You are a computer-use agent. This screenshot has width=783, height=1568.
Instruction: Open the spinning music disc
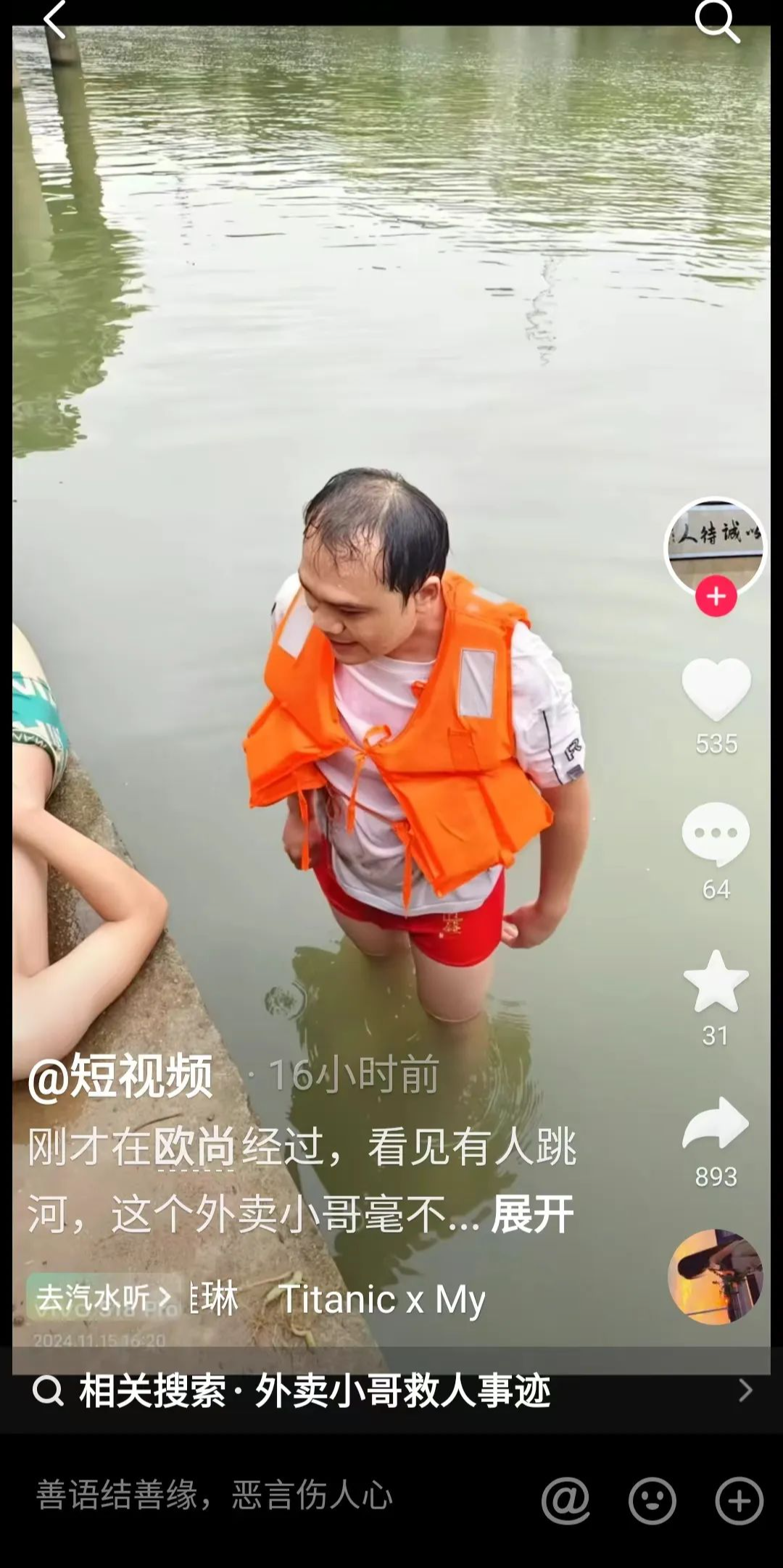pos(716,1277)
